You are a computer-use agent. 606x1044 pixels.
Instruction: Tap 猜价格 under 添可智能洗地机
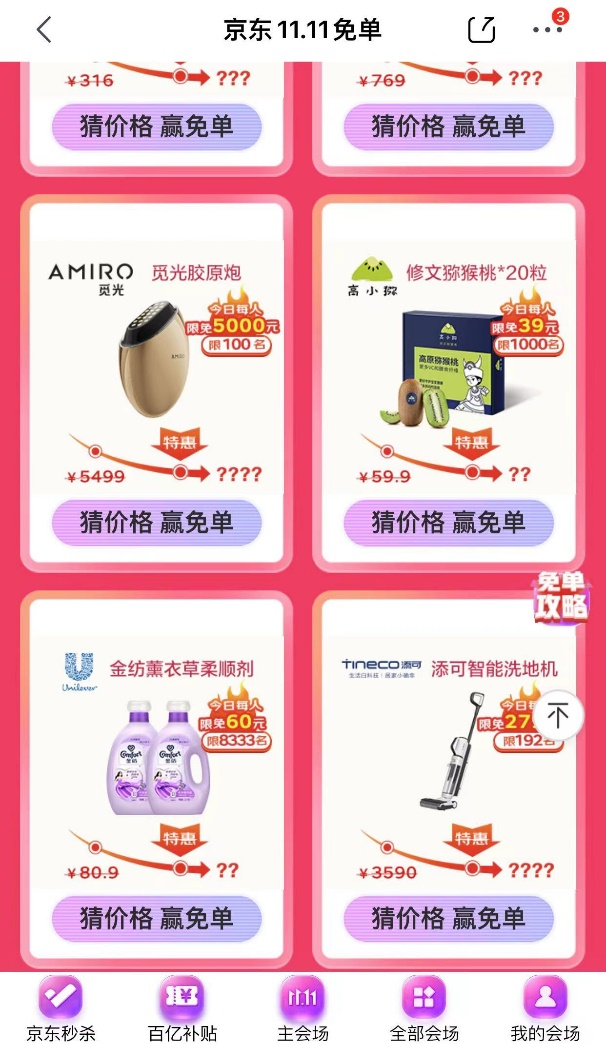click(x=449, y=918)
